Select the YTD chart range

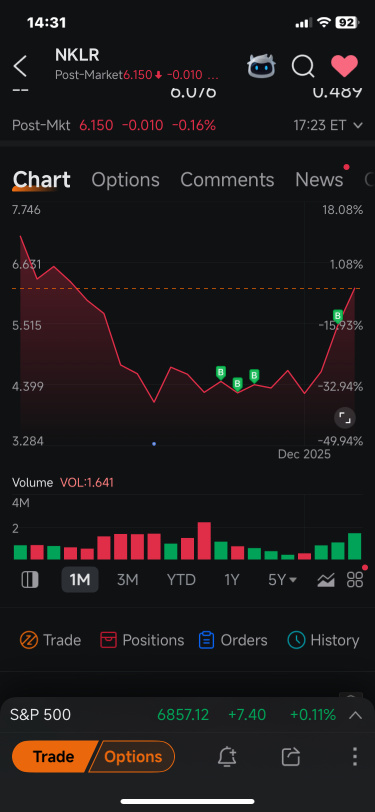click(181, 579)
